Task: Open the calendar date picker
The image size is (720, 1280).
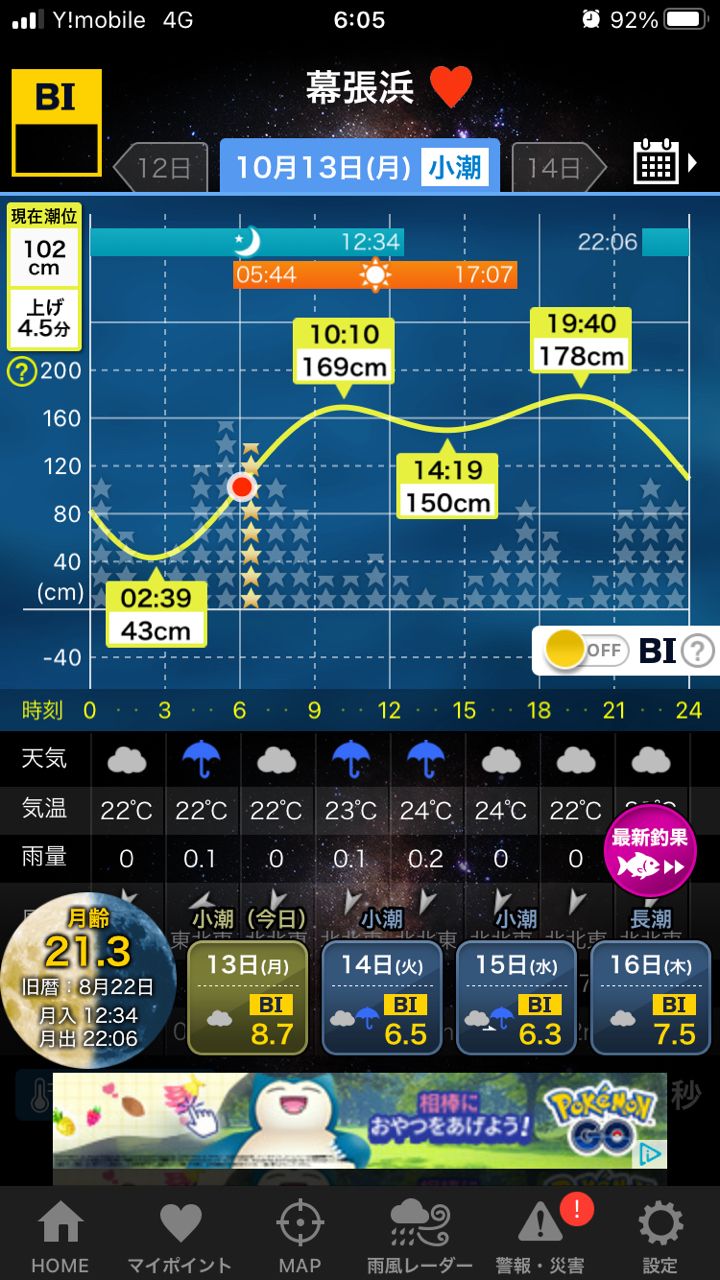Action: click(657, 163)
